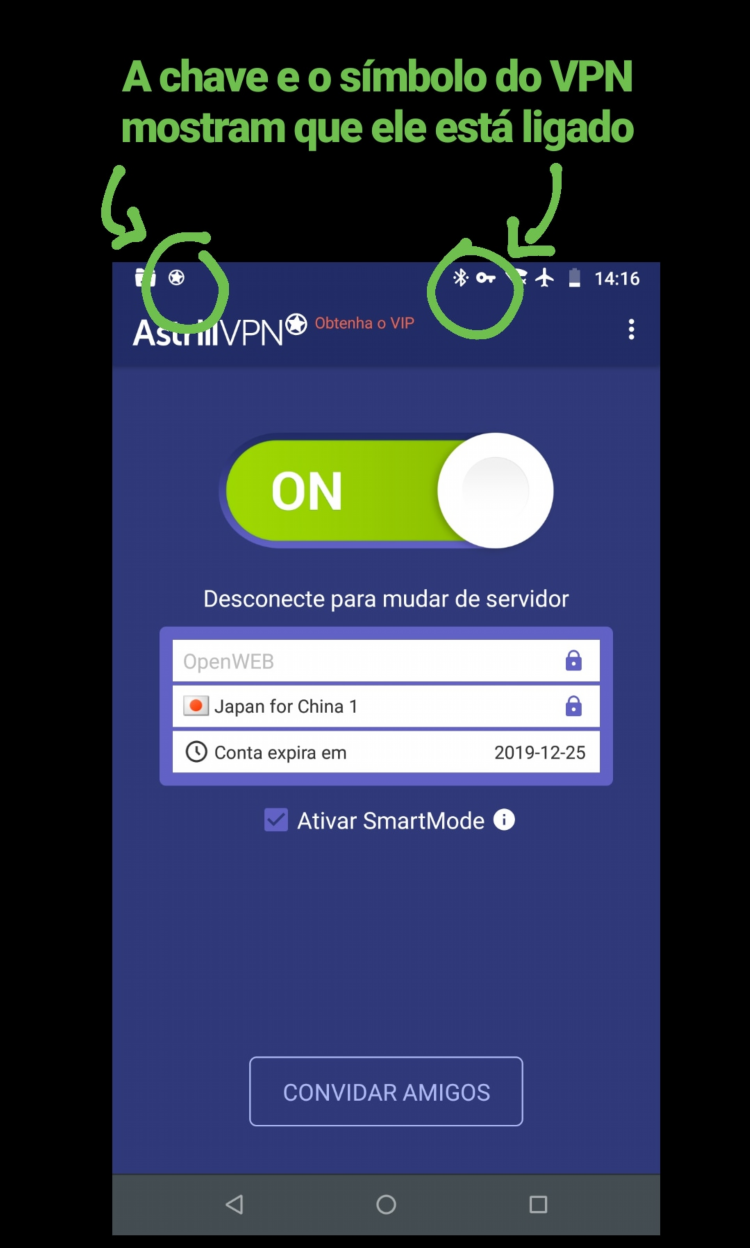Screen dimensions: 750x1248
Task: Open recent apps from the navigation bar
Action: [x=538, y=1204]
